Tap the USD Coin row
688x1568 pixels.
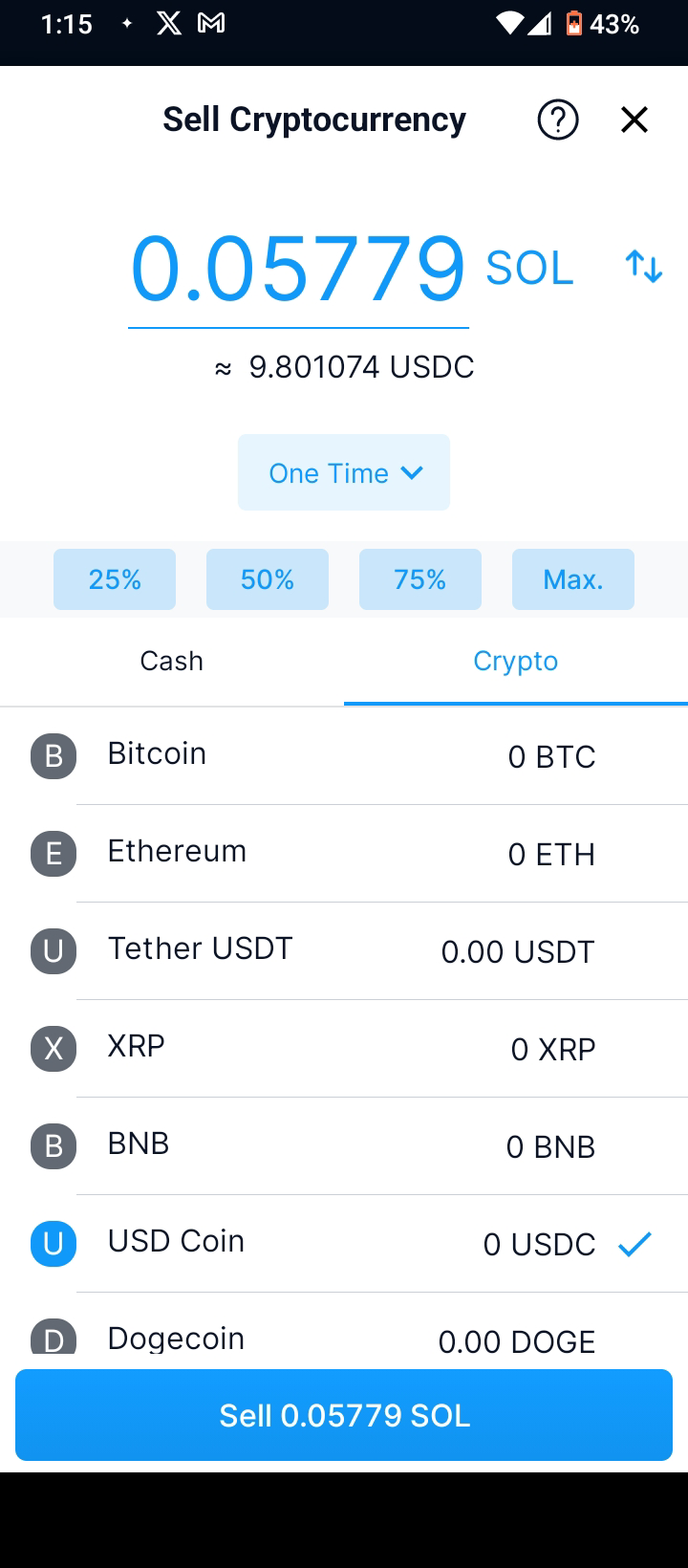(x=344, y=1244)
